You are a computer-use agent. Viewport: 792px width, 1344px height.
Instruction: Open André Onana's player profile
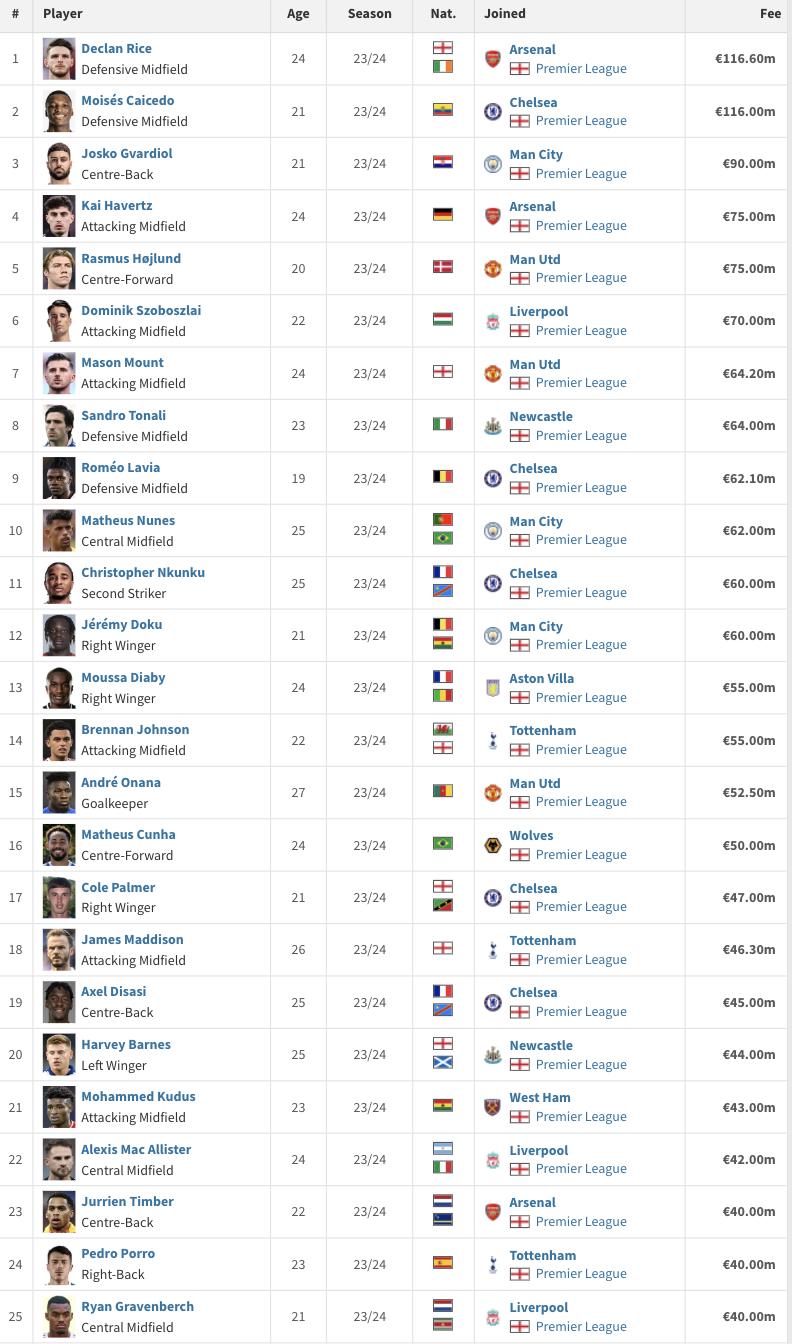coord(121,782)
